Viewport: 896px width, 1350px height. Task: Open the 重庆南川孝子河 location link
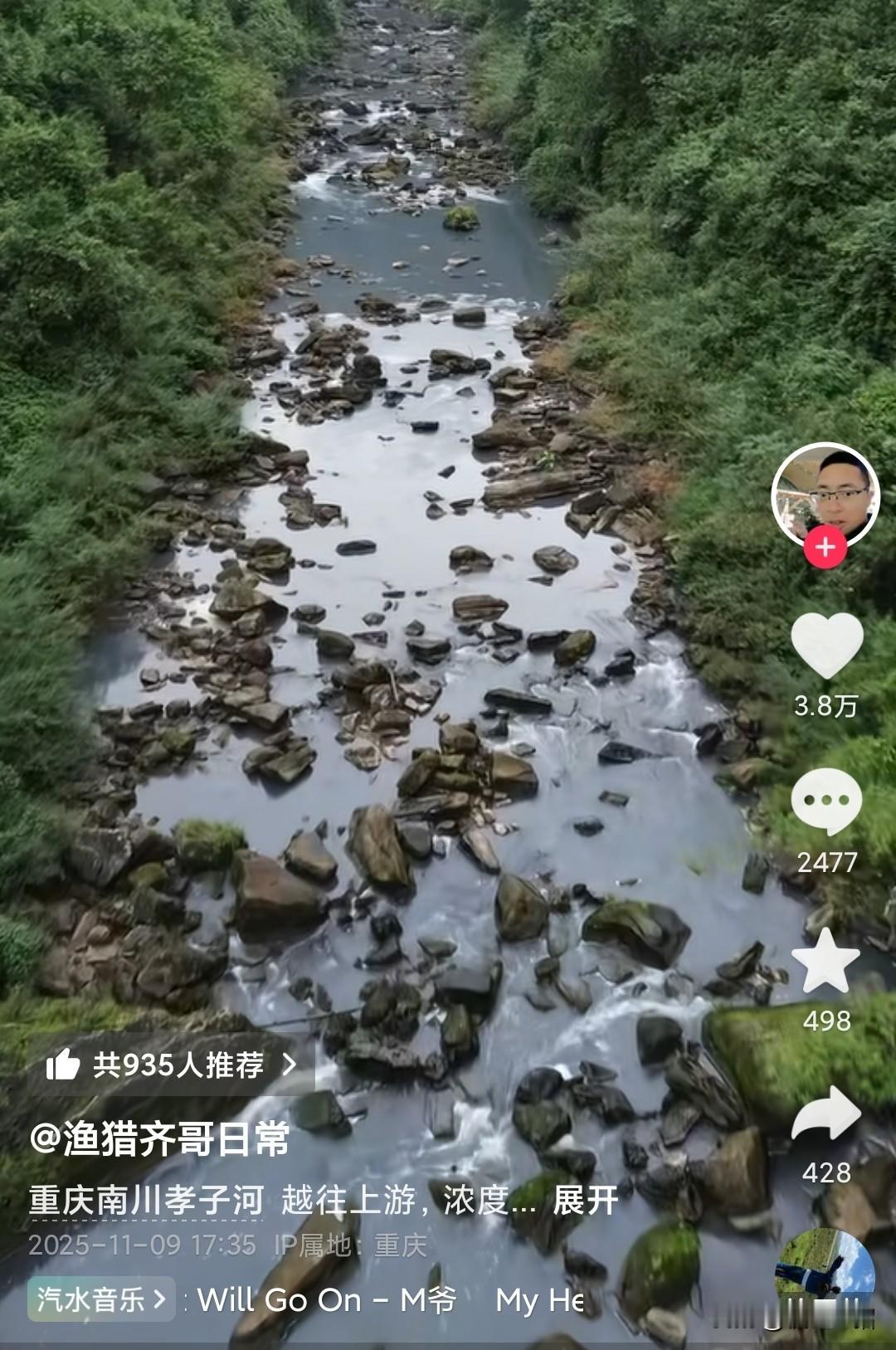pyautogui.click(x=146, y=1201)
